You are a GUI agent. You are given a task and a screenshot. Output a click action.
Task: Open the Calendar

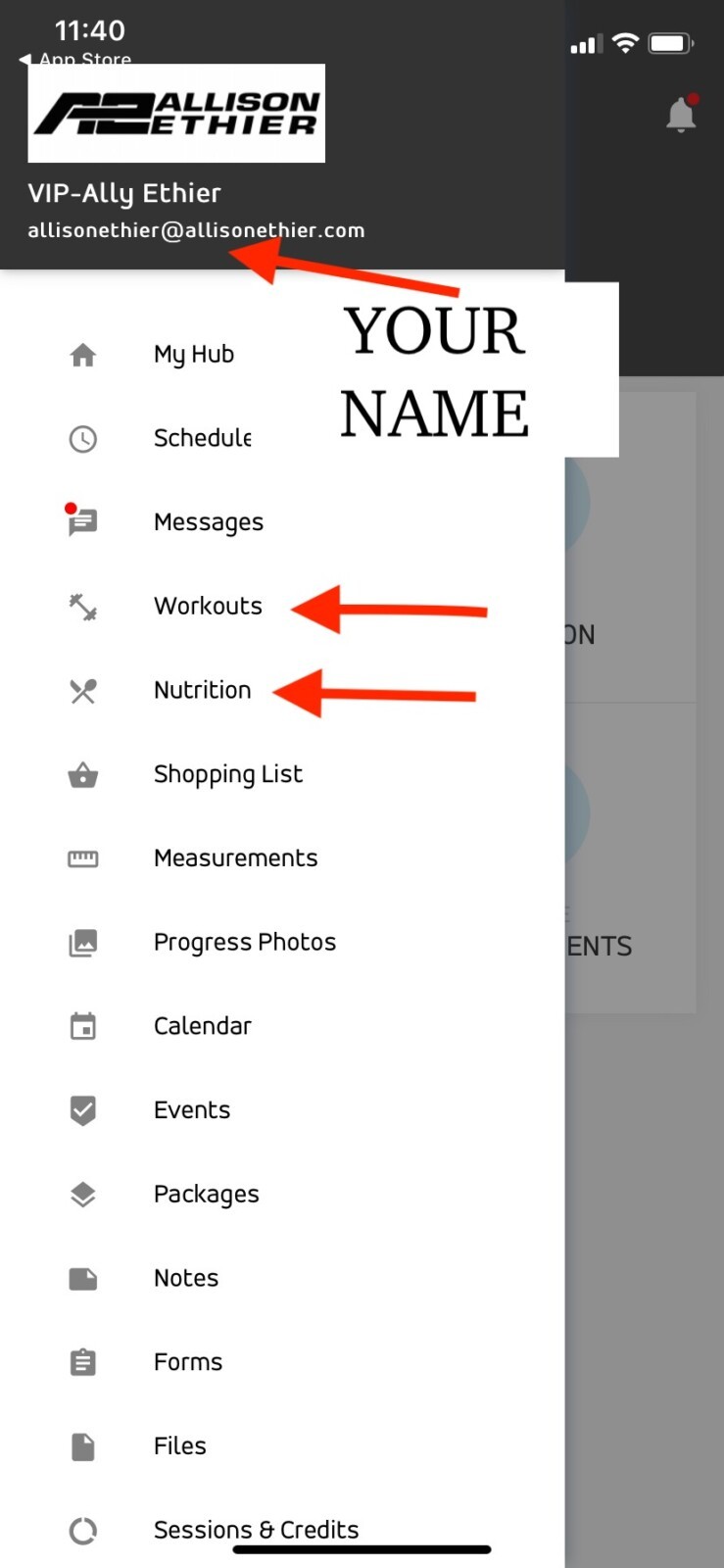pyautogui.click(x=282, y=1027)
